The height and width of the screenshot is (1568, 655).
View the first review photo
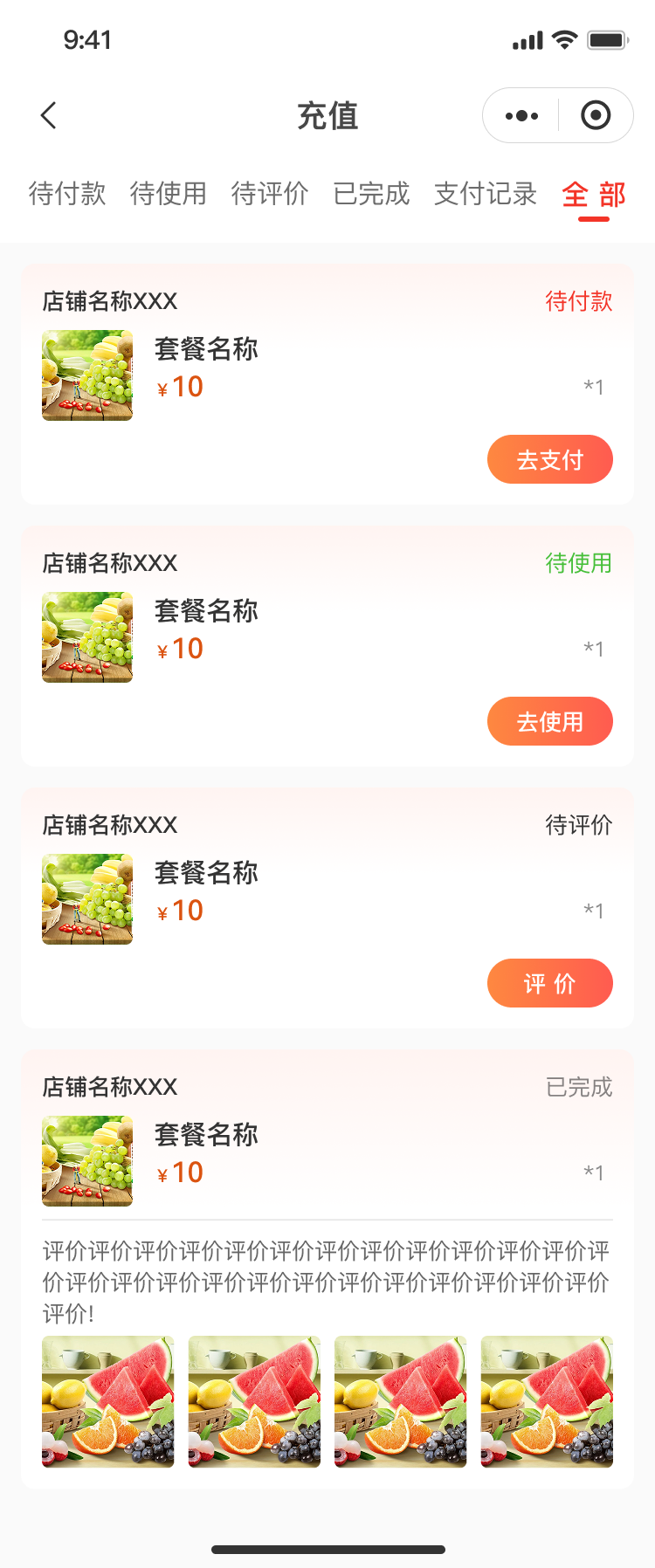(108, 1401)
